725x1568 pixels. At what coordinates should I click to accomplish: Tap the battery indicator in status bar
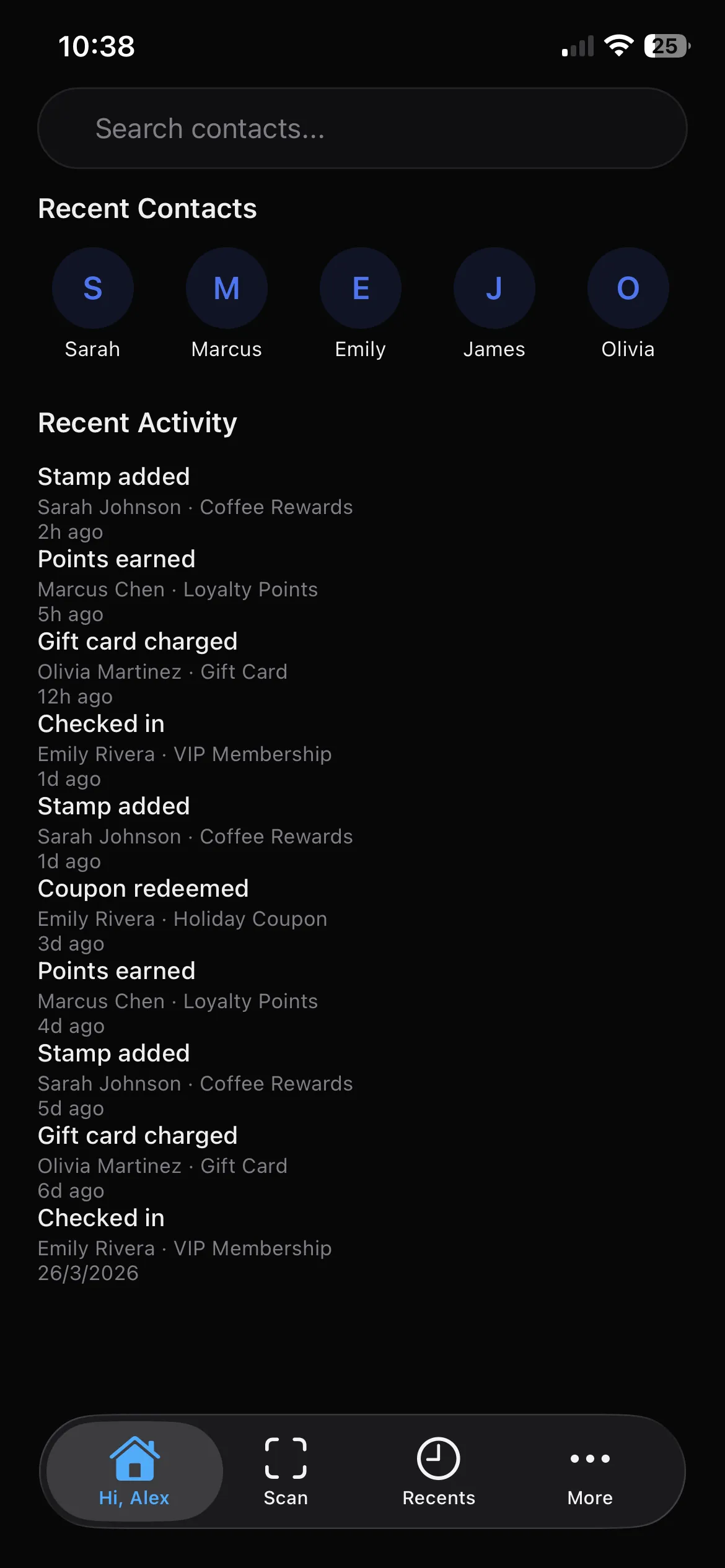coord(667,46)
